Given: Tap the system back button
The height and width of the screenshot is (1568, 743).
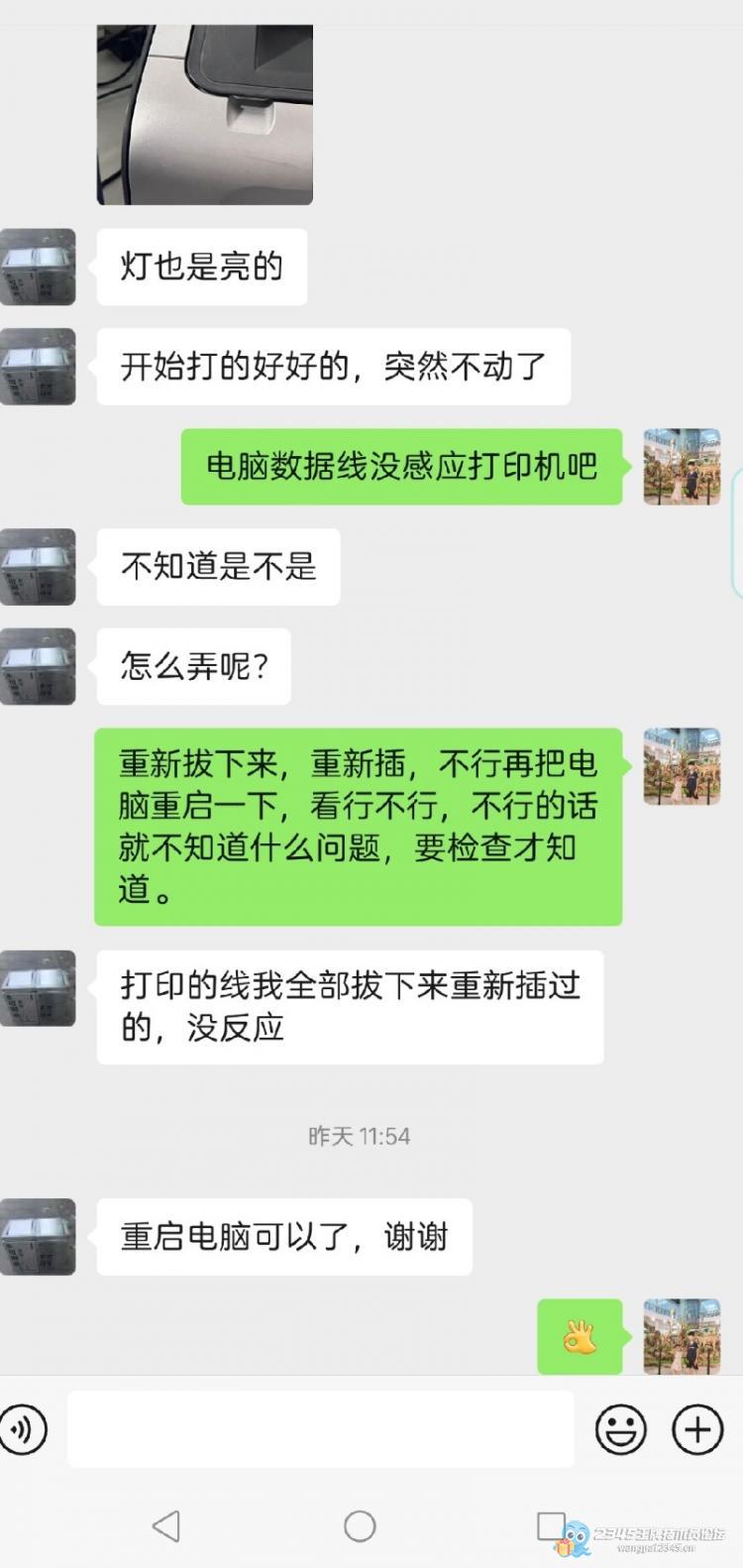Looking at the screenshot, I should (166, 1525).
